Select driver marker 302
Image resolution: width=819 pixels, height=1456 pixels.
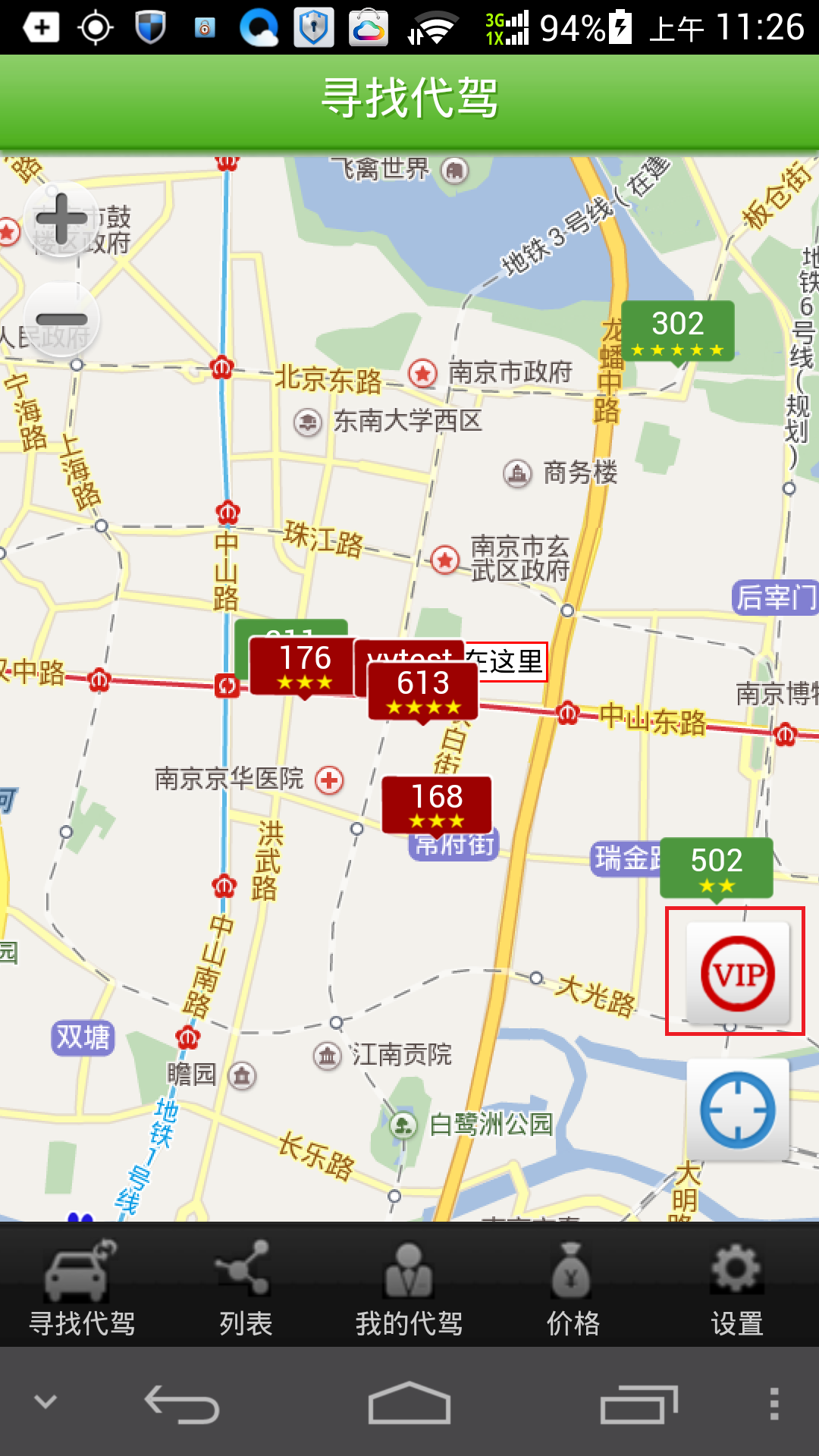[x=678, y=333]
